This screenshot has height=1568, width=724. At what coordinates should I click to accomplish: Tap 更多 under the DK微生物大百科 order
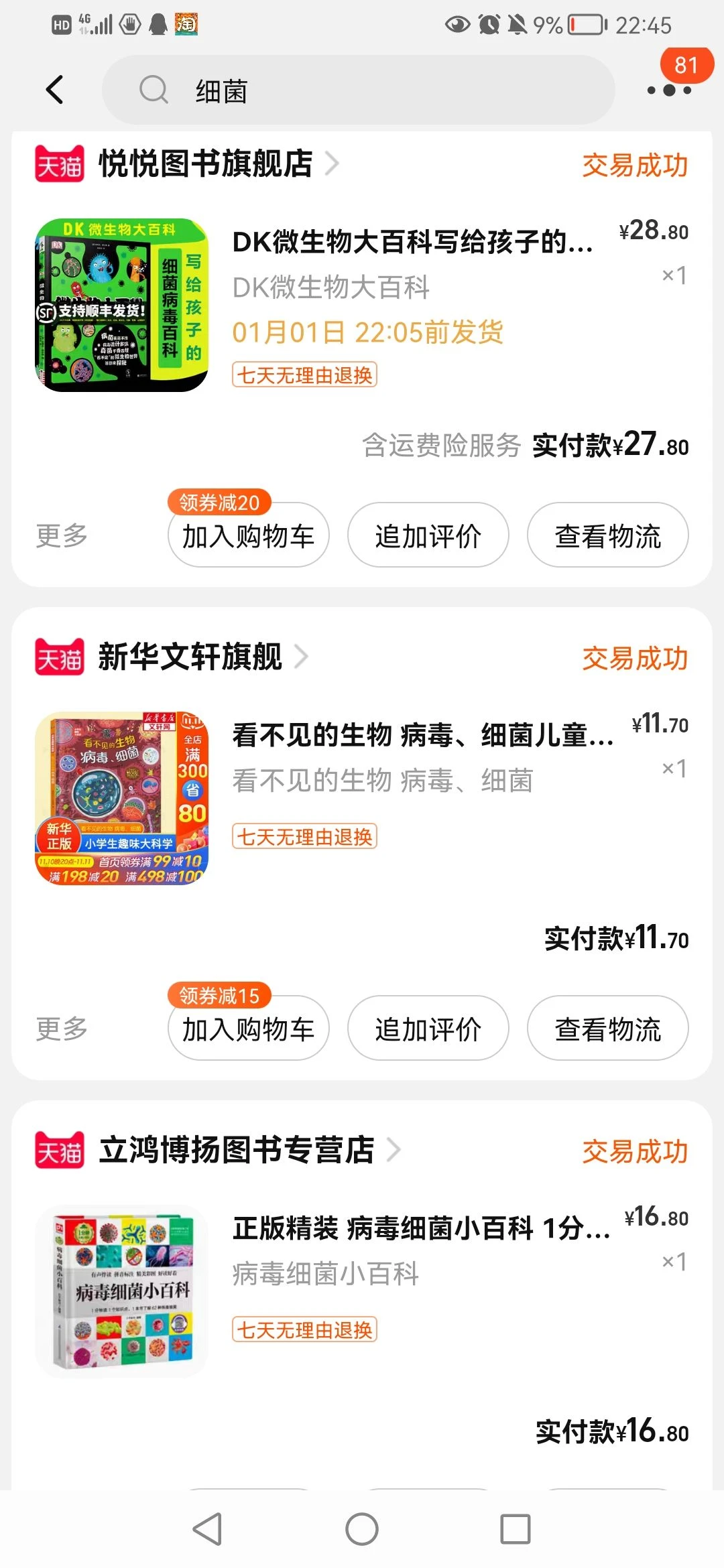(x=62, y=535)
